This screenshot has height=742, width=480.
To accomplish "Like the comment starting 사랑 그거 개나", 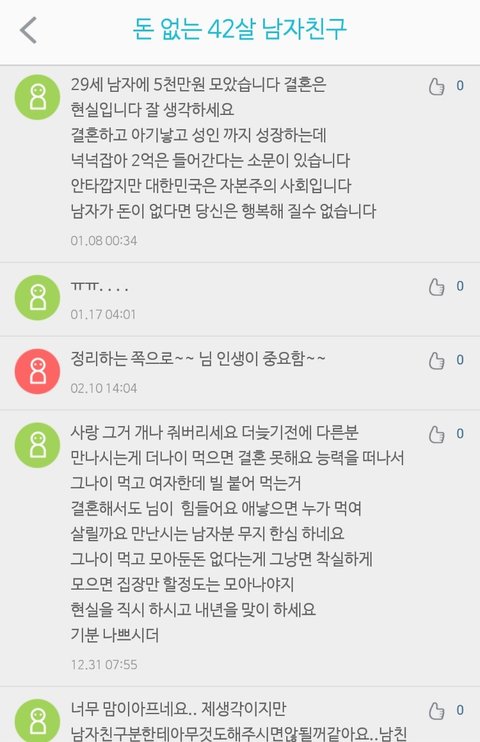I will coord(436,434).
